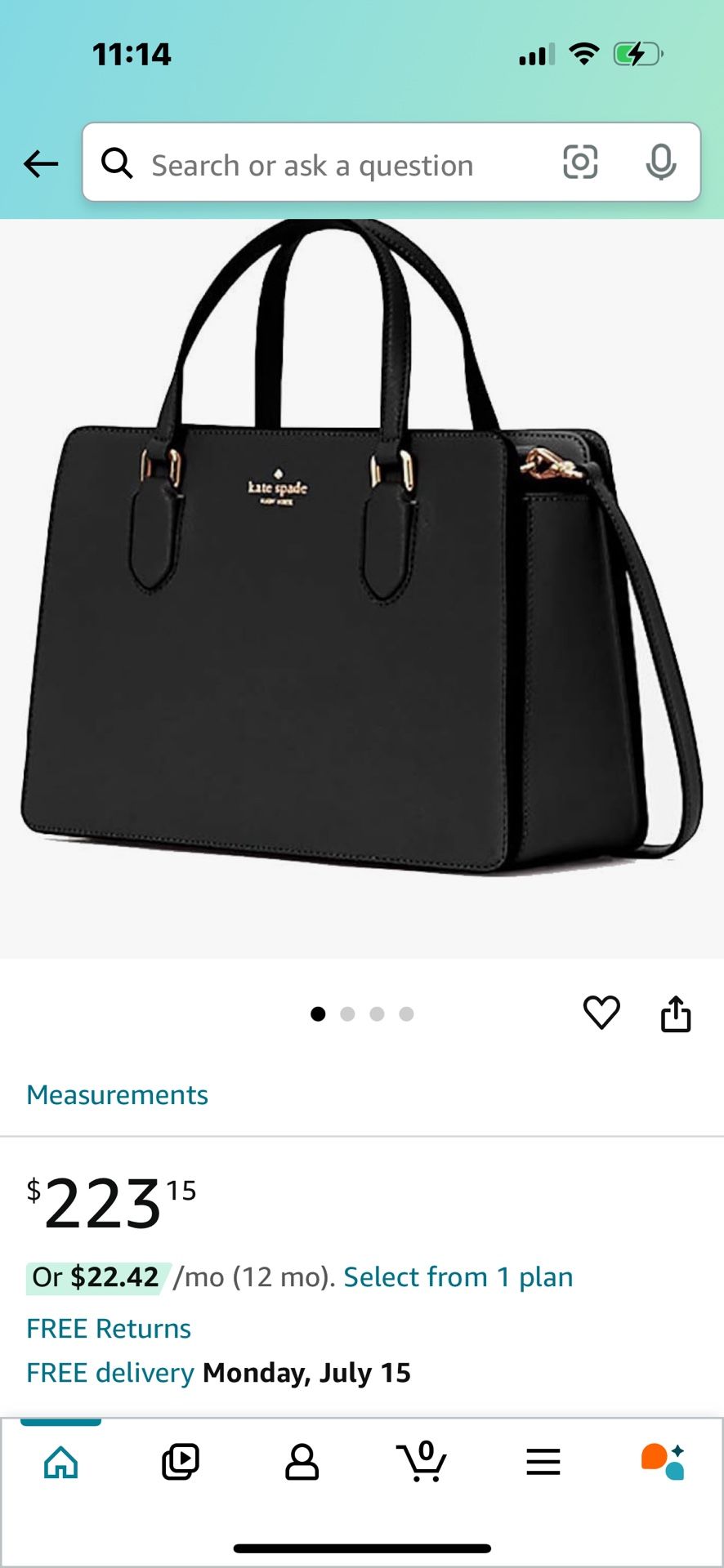Go back using the back arrow

tap(41, 164)
